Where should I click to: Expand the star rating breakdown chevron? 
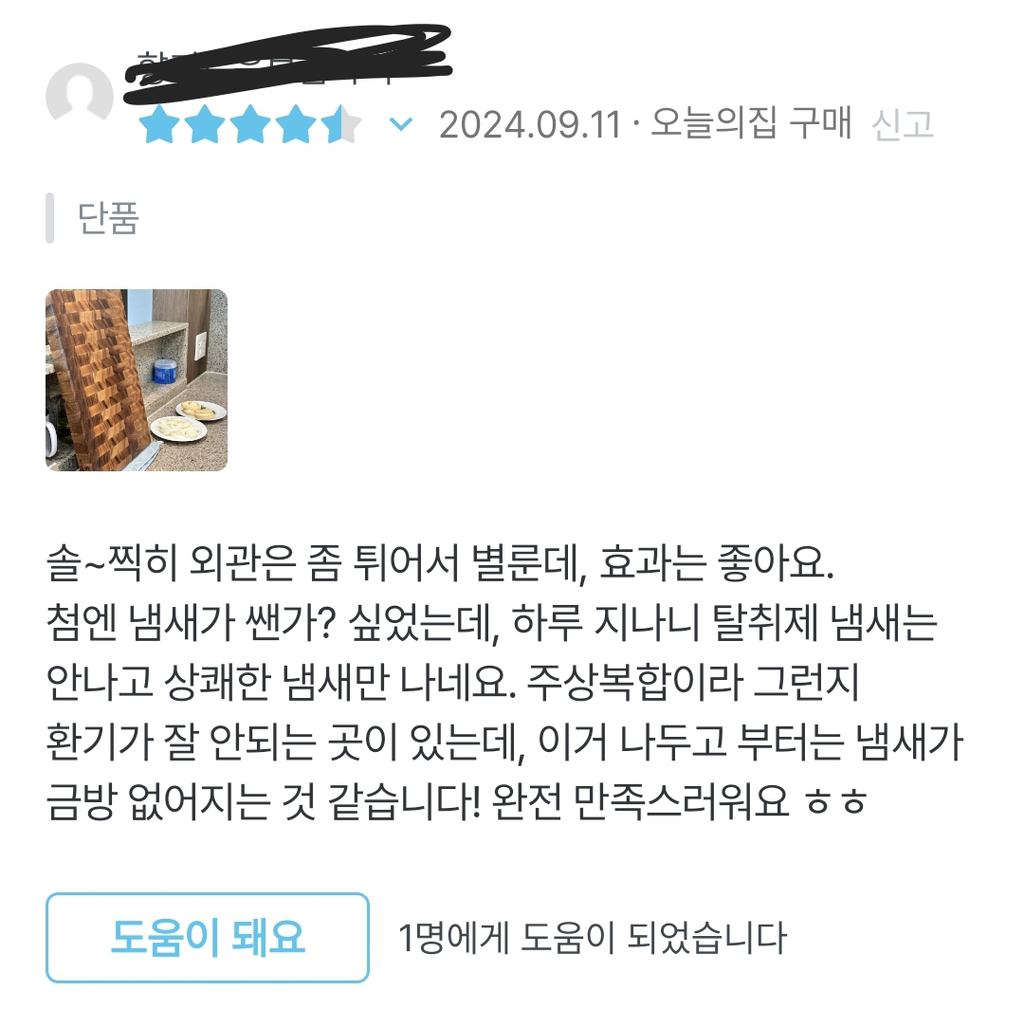pyautogui.click(x=400, y=124)
